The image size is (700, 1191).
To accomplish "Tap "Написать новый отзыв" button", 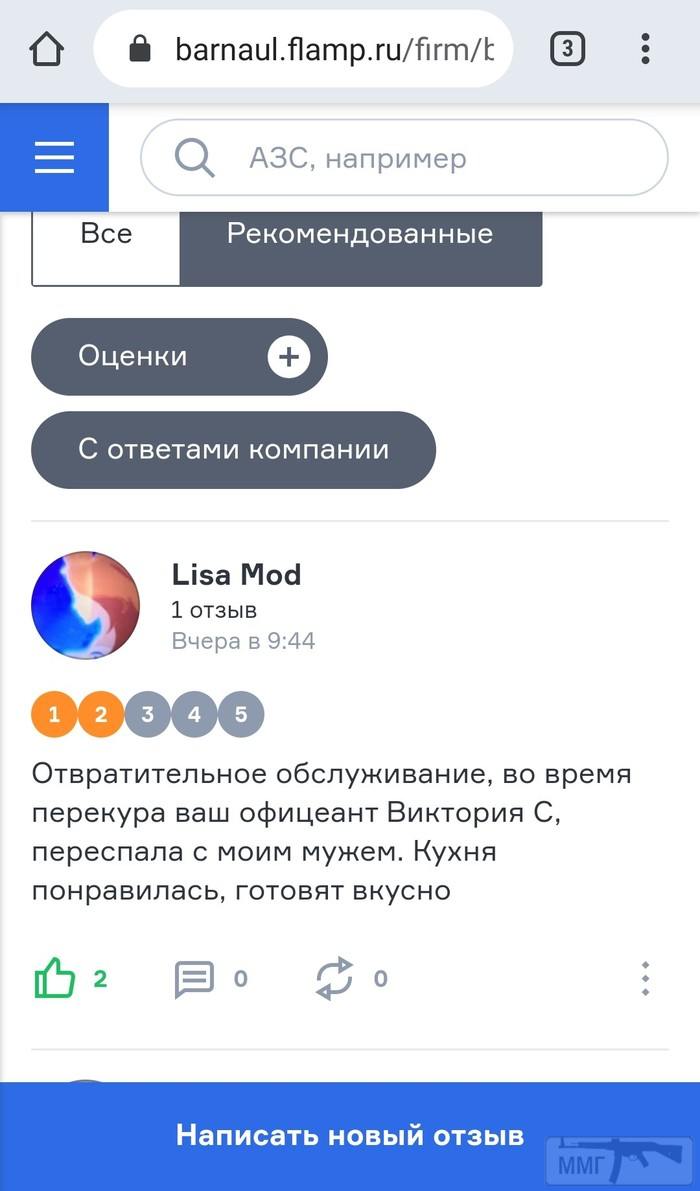I will [x=350, y=1136].
